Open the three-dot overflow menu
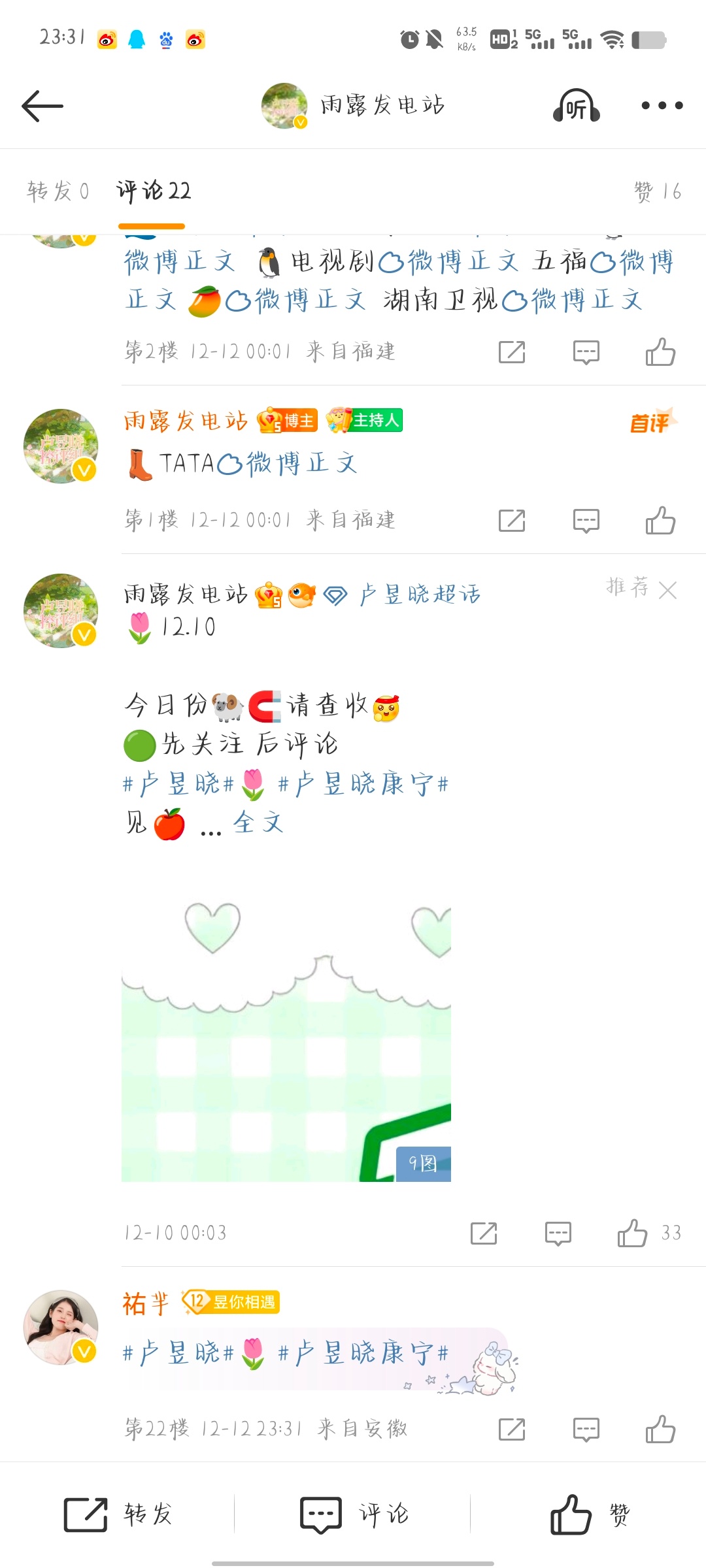 662,105
